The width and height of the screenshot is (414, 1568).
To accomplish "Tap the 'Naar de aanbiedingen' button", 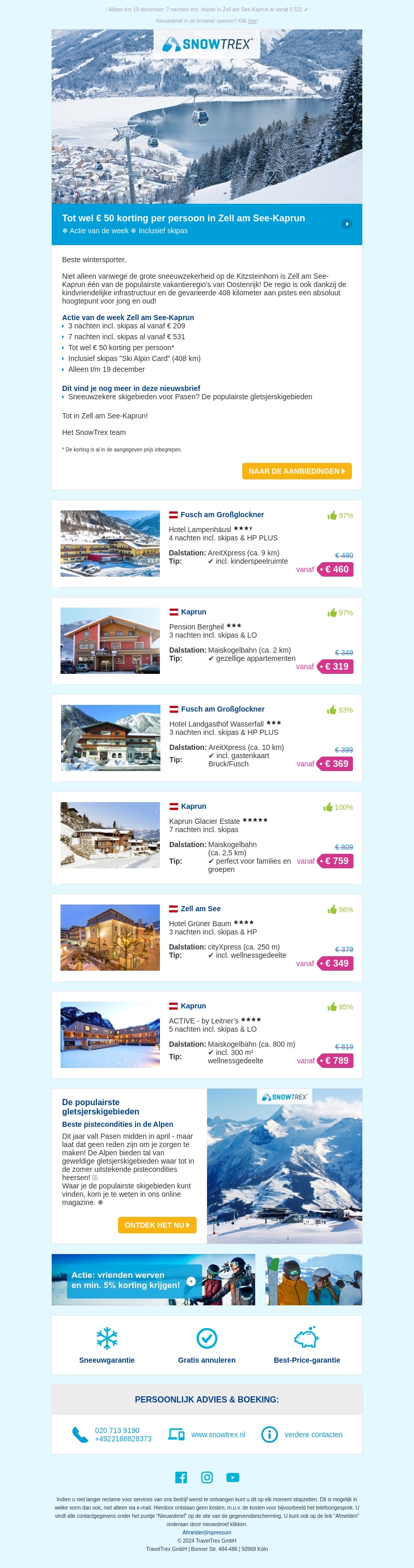I will tap(297, 471).
